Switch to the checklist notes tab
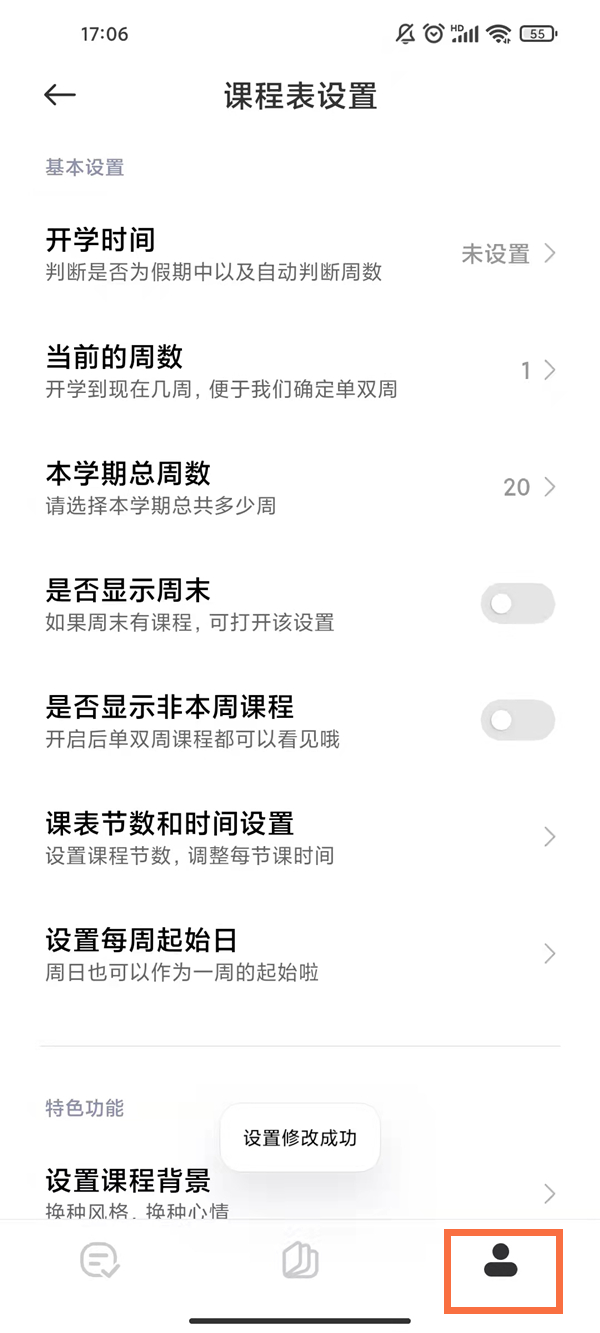The height and width of the screenshot is (1333, 600). point(100,1261)
